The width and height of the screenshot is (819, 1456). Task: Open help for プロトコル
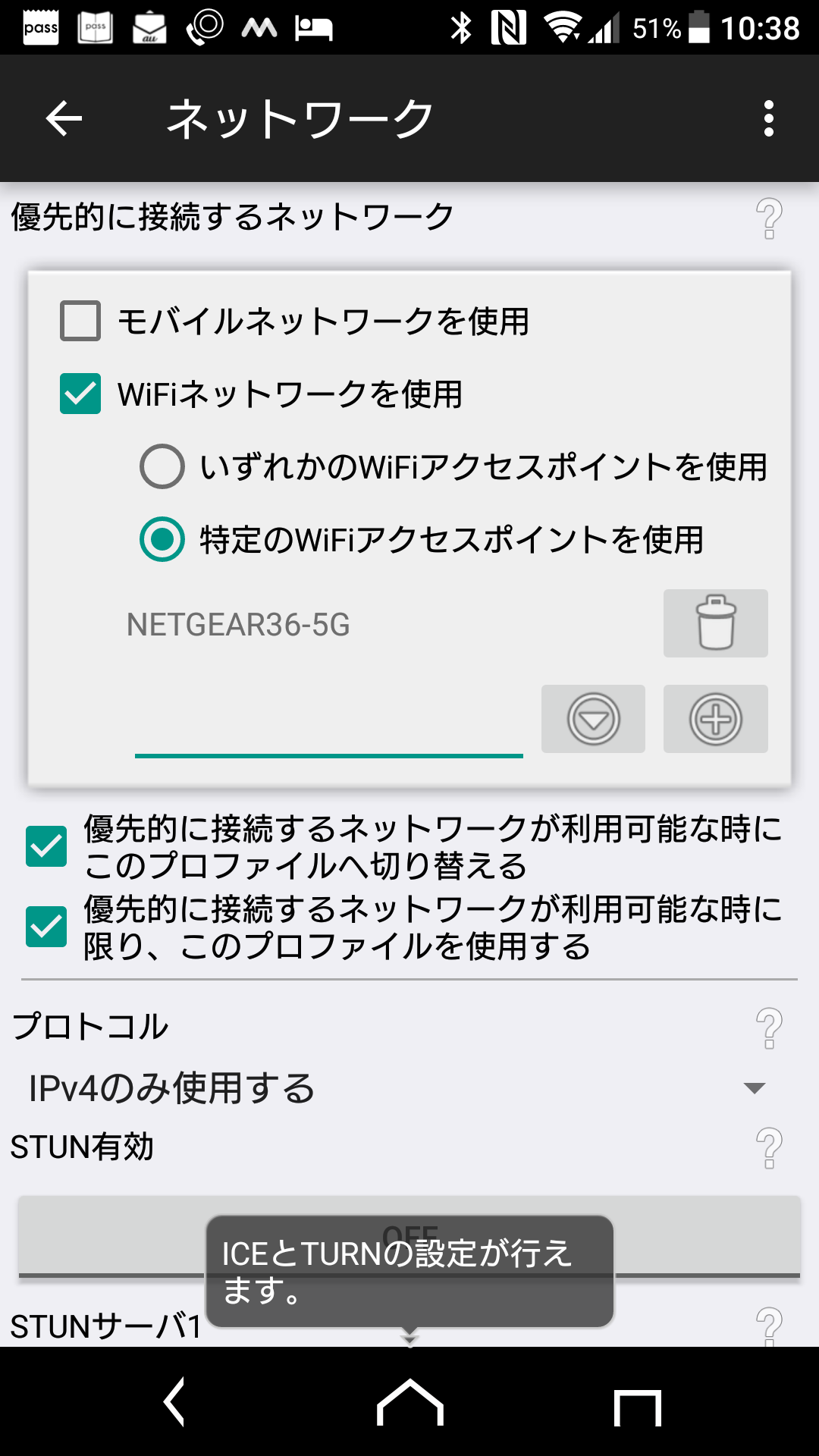coord(769,1028)
